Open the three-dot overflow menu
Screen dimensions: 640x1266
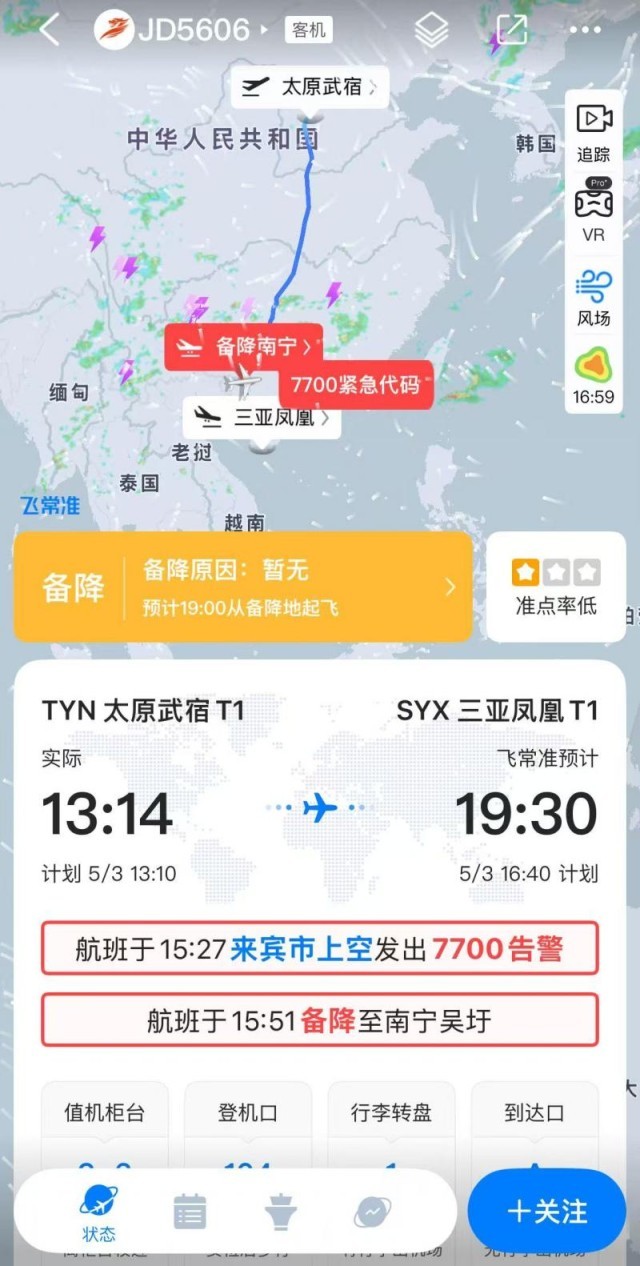(x=585, y=30)
